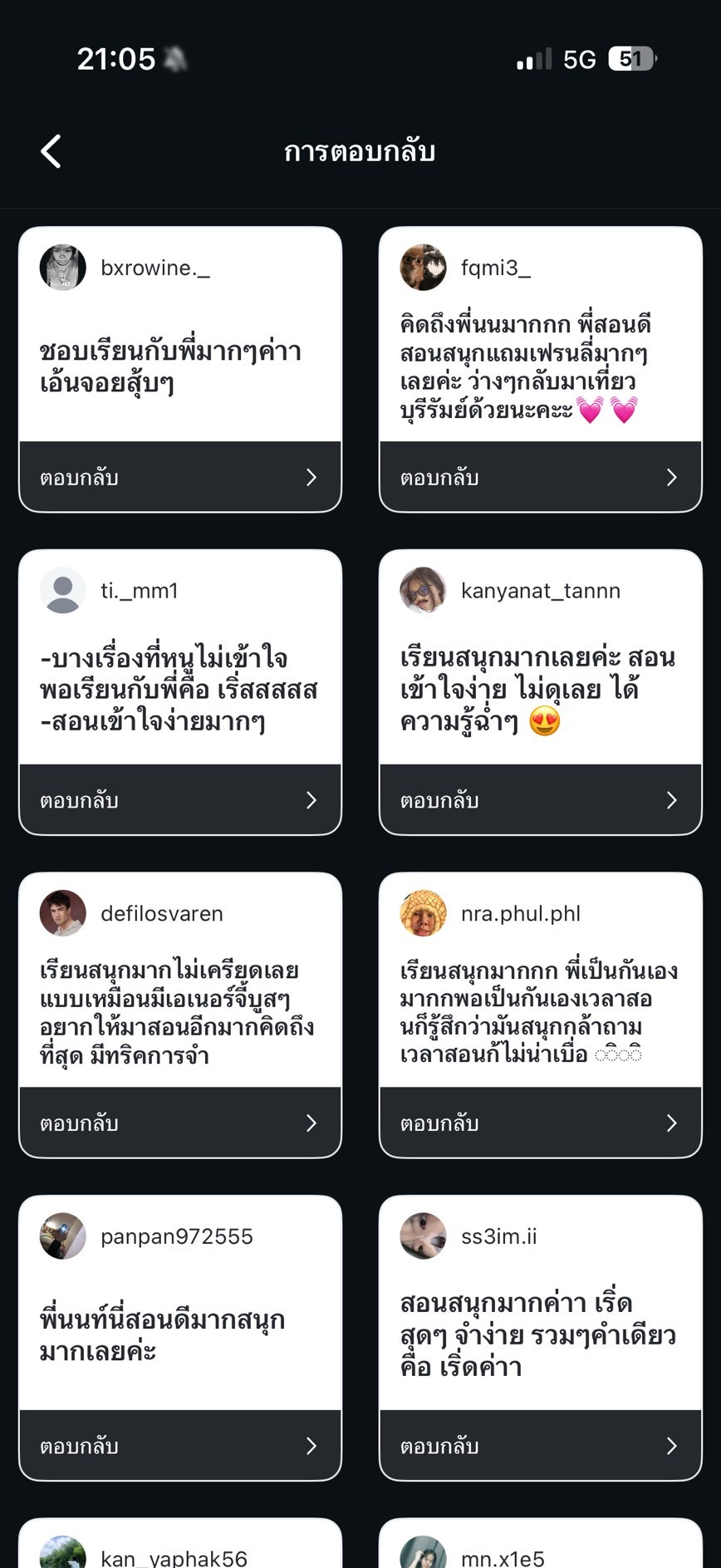Reply to nra.phul.phl's response

tap(540, 1123)
